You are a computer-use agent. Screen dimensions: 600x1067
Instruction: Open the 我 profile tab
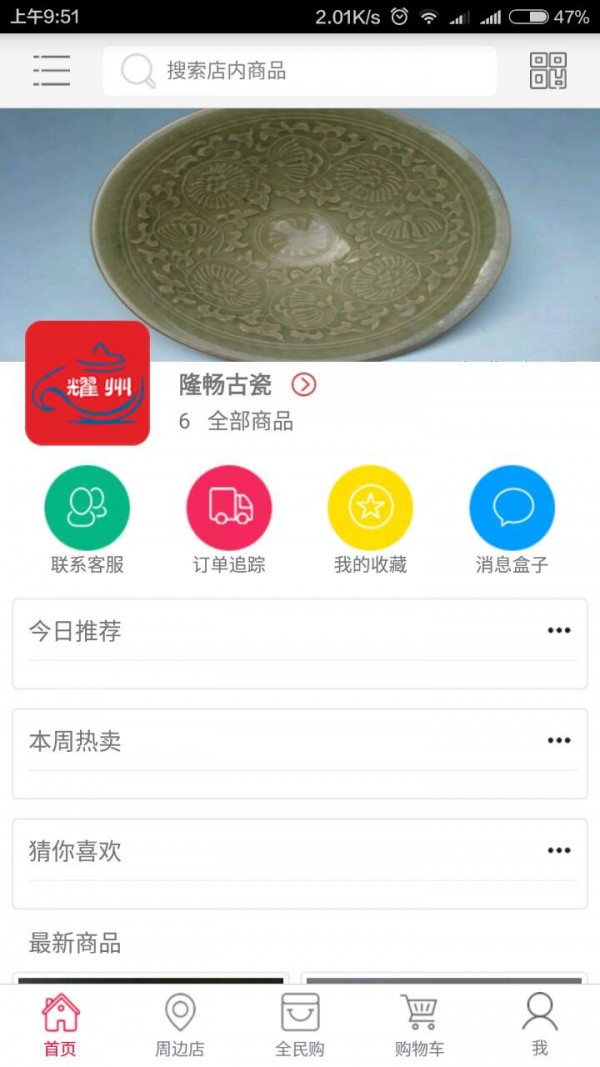(540, 1025)
